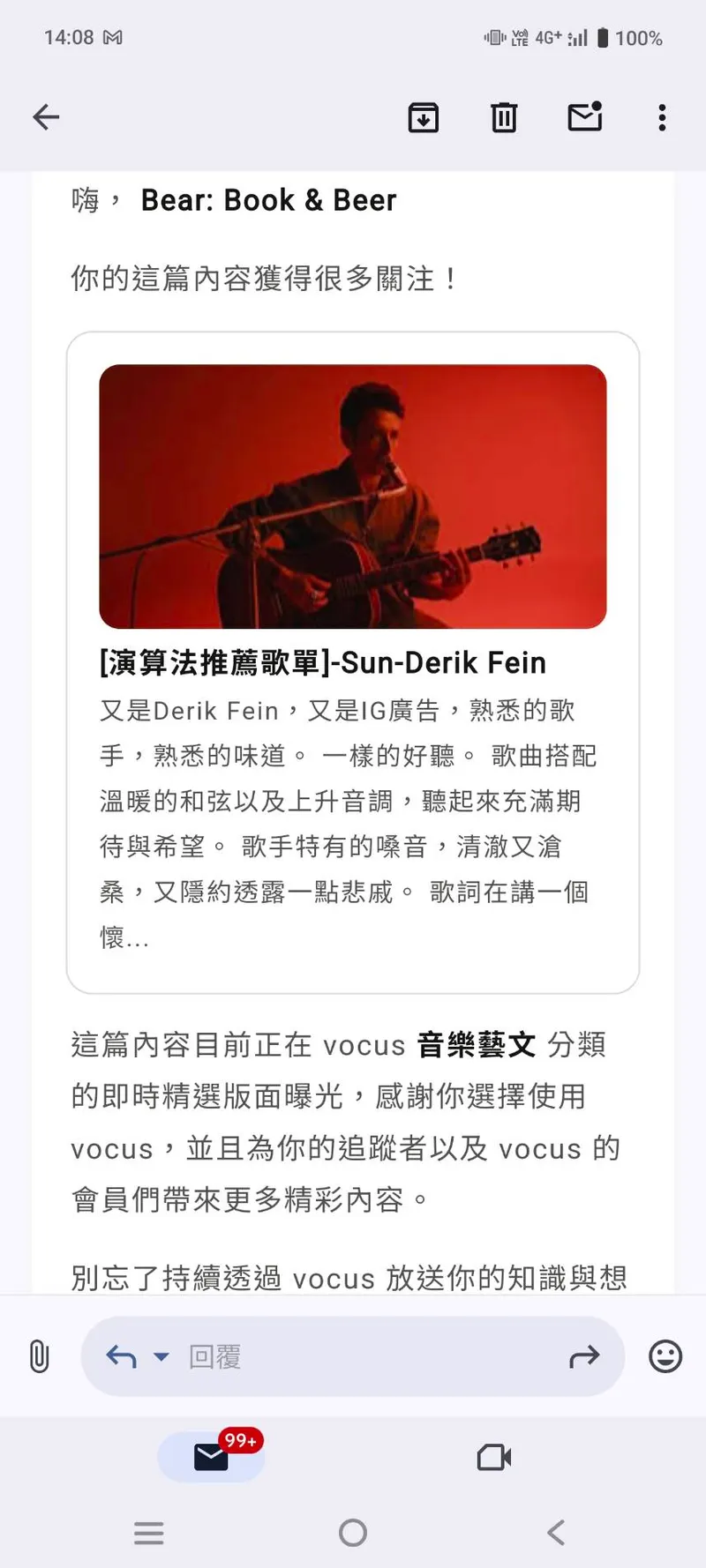Image resolution: width=706 pixels, height=1568 pixels.
Task: Archive this email
Action: (x=424, y=117)
